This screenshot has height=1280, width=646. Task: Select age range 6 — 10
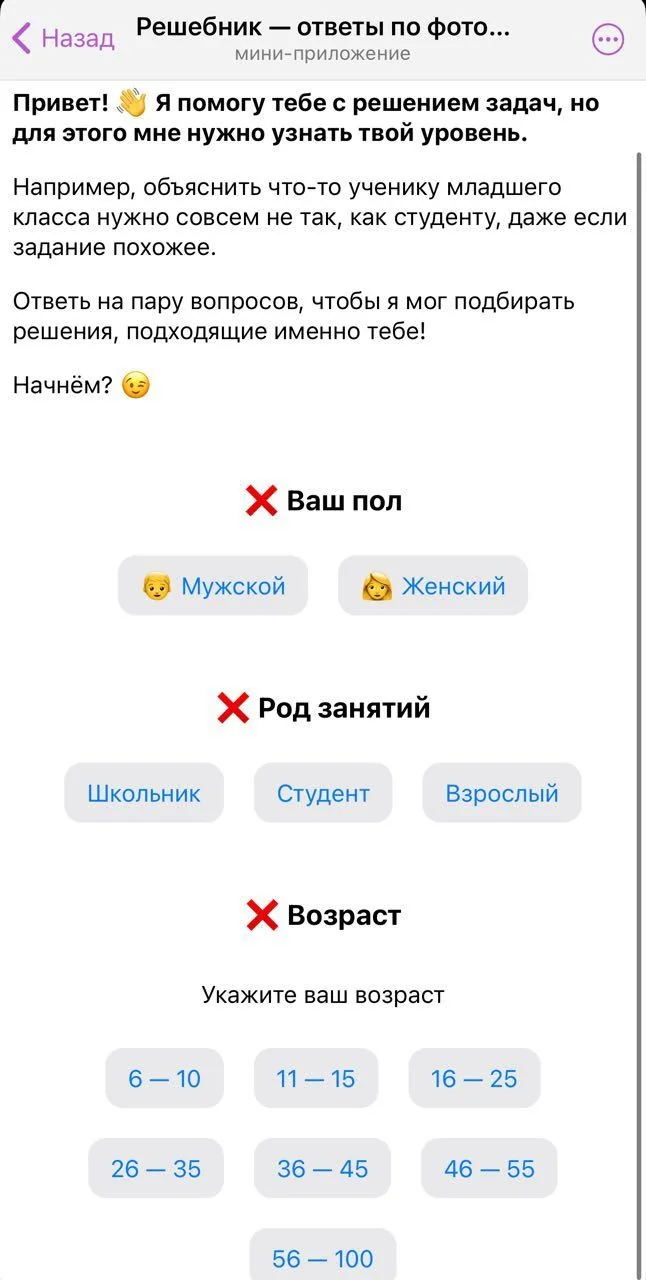pos(165,1078)
